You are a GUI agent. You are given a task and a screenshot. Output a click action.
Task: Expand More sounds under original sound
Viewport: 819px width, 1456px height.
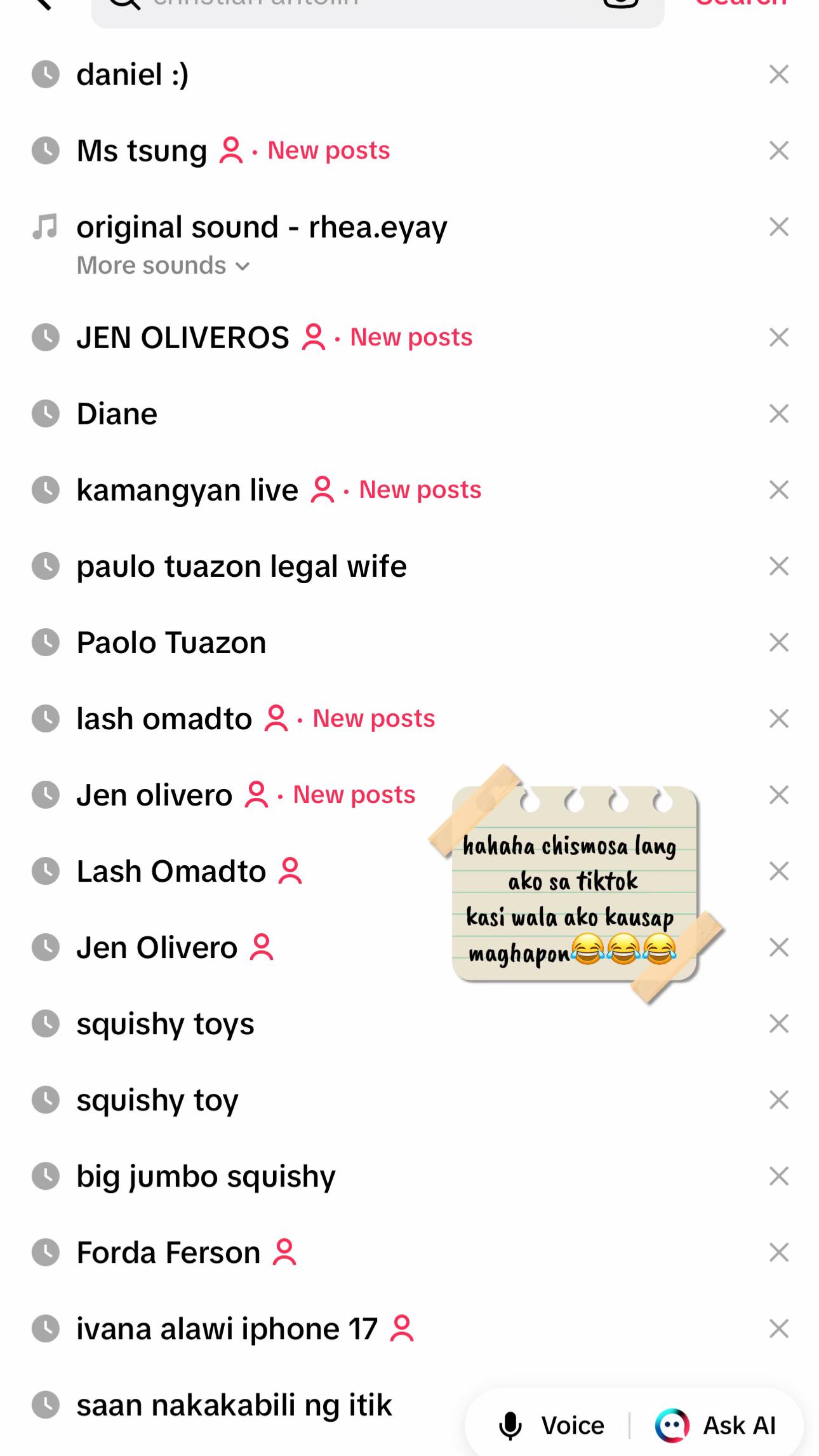[x=163, y=266]
